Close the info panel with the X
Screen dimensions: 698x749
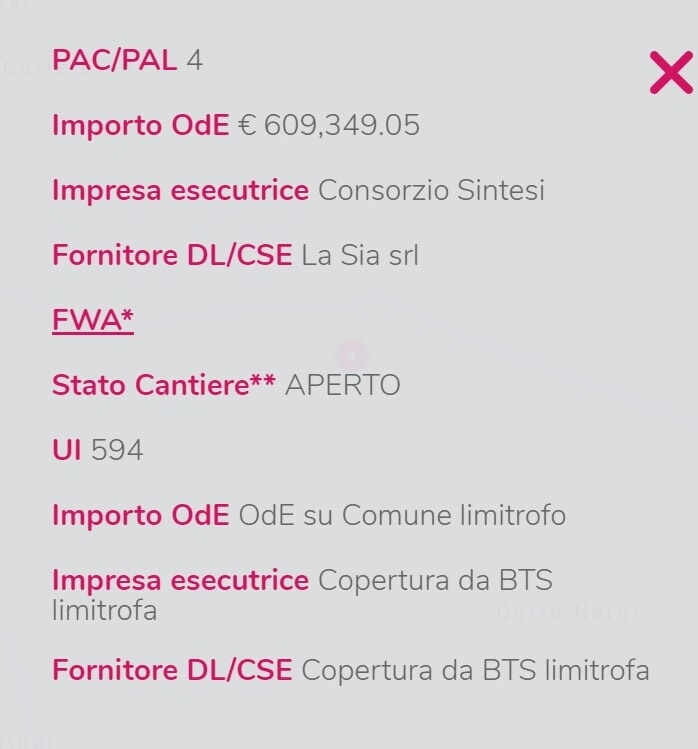click(670, 73)
